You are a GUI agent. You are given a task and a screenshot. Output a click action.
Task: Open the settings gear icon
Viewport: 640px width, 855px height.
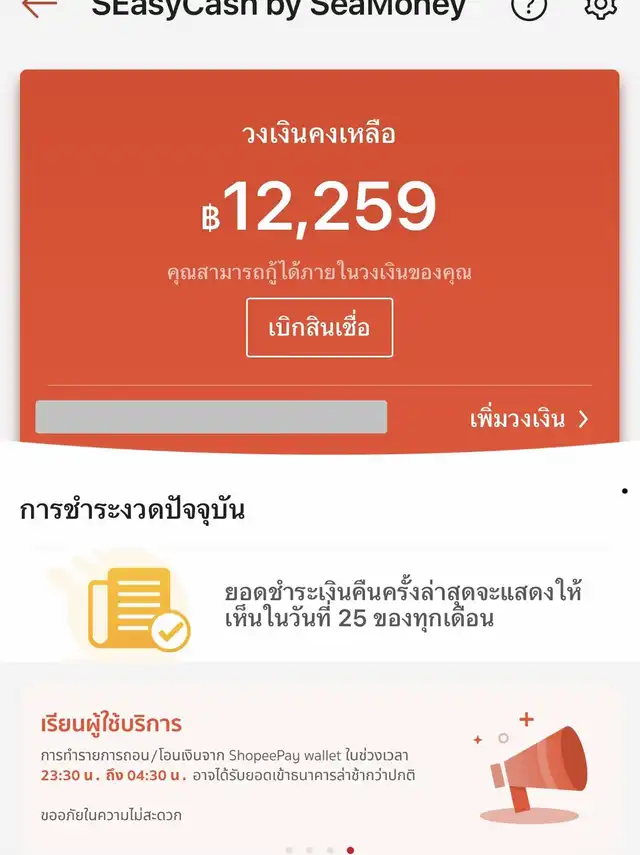pyautogui.click(x=600, y=7)
